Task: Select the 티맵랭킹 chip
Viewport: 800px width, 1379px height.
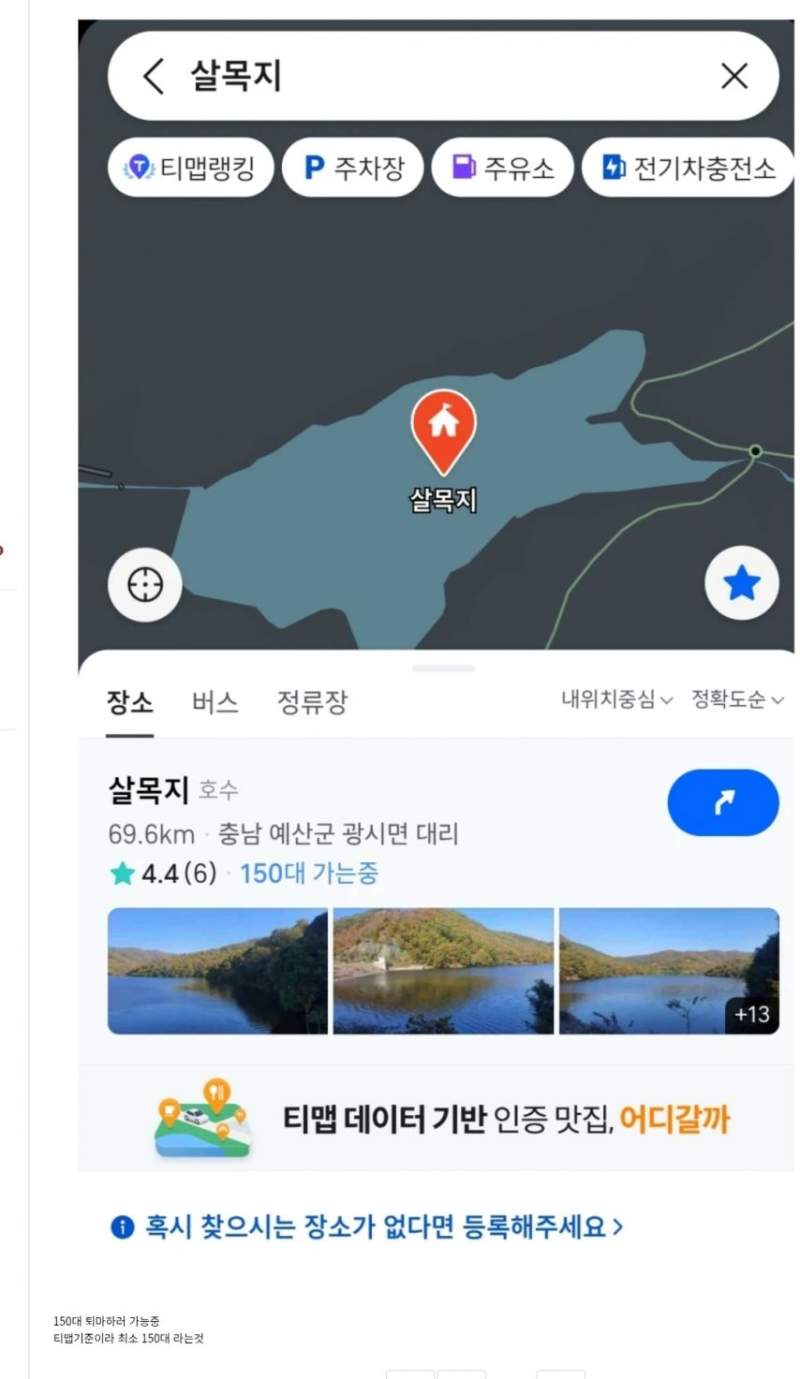Action: tap(189, 167)
